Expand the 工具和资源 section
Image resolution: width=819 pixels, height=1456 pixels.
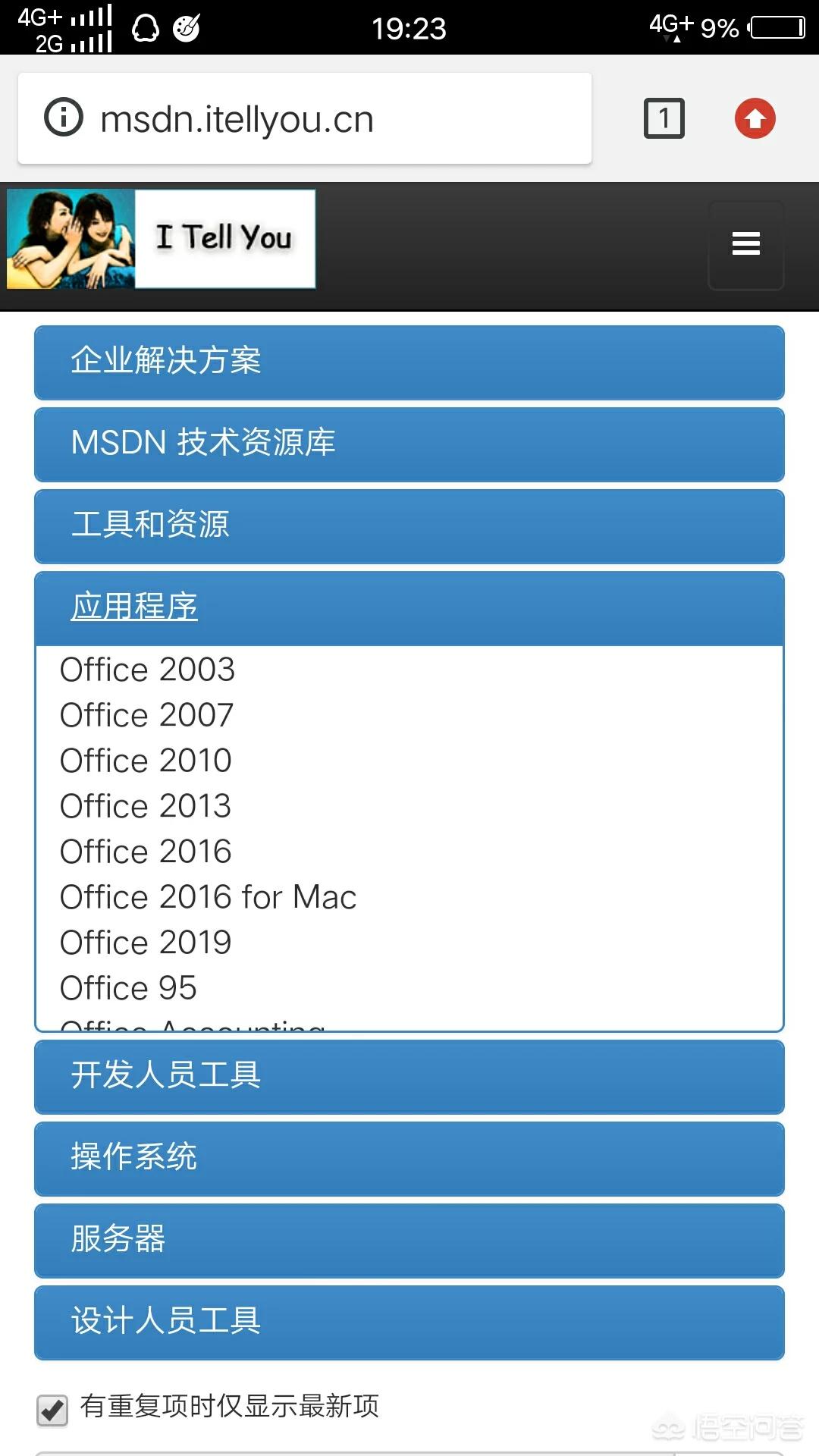(x=409, y=526)
